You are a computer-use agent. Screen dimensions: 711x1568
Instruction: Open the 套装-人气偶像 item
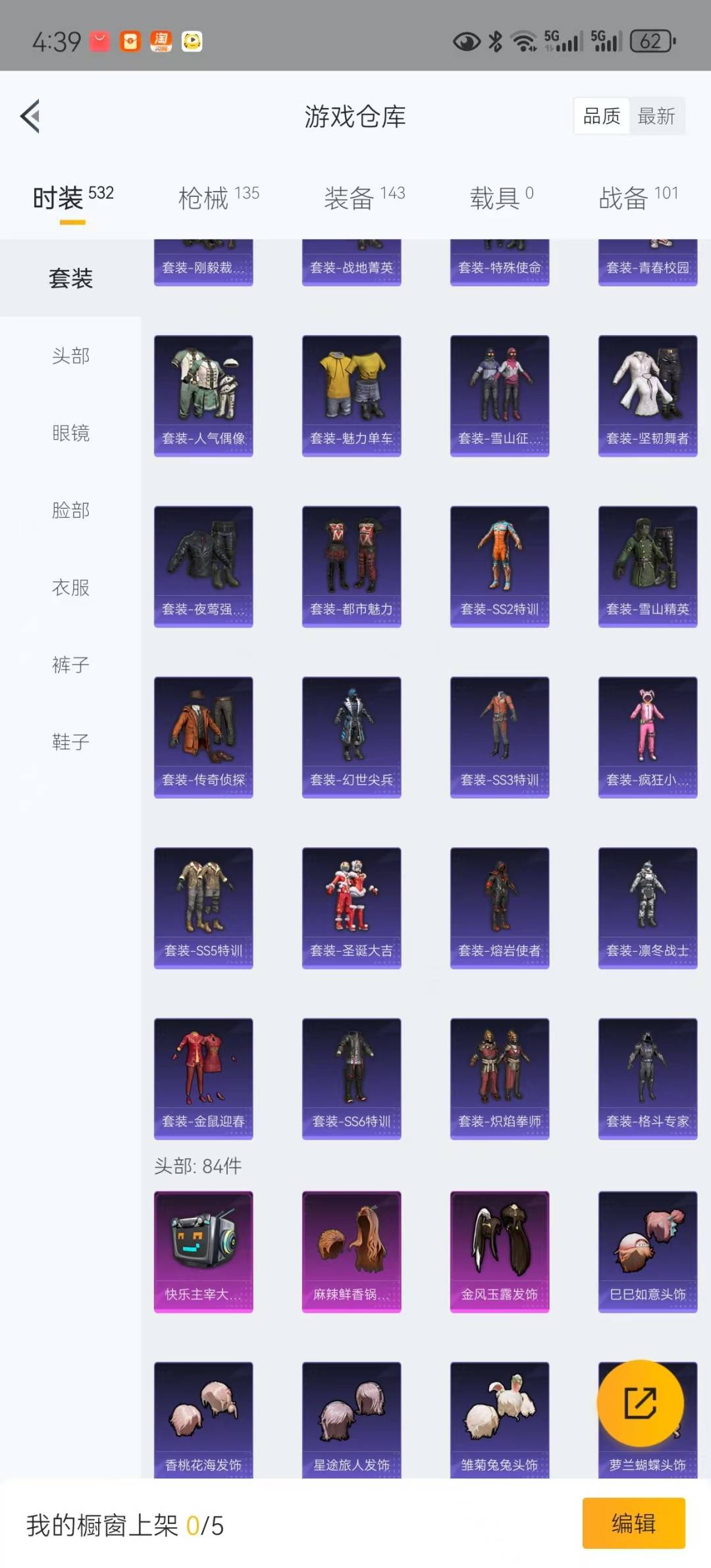click(x=203, y=396)
